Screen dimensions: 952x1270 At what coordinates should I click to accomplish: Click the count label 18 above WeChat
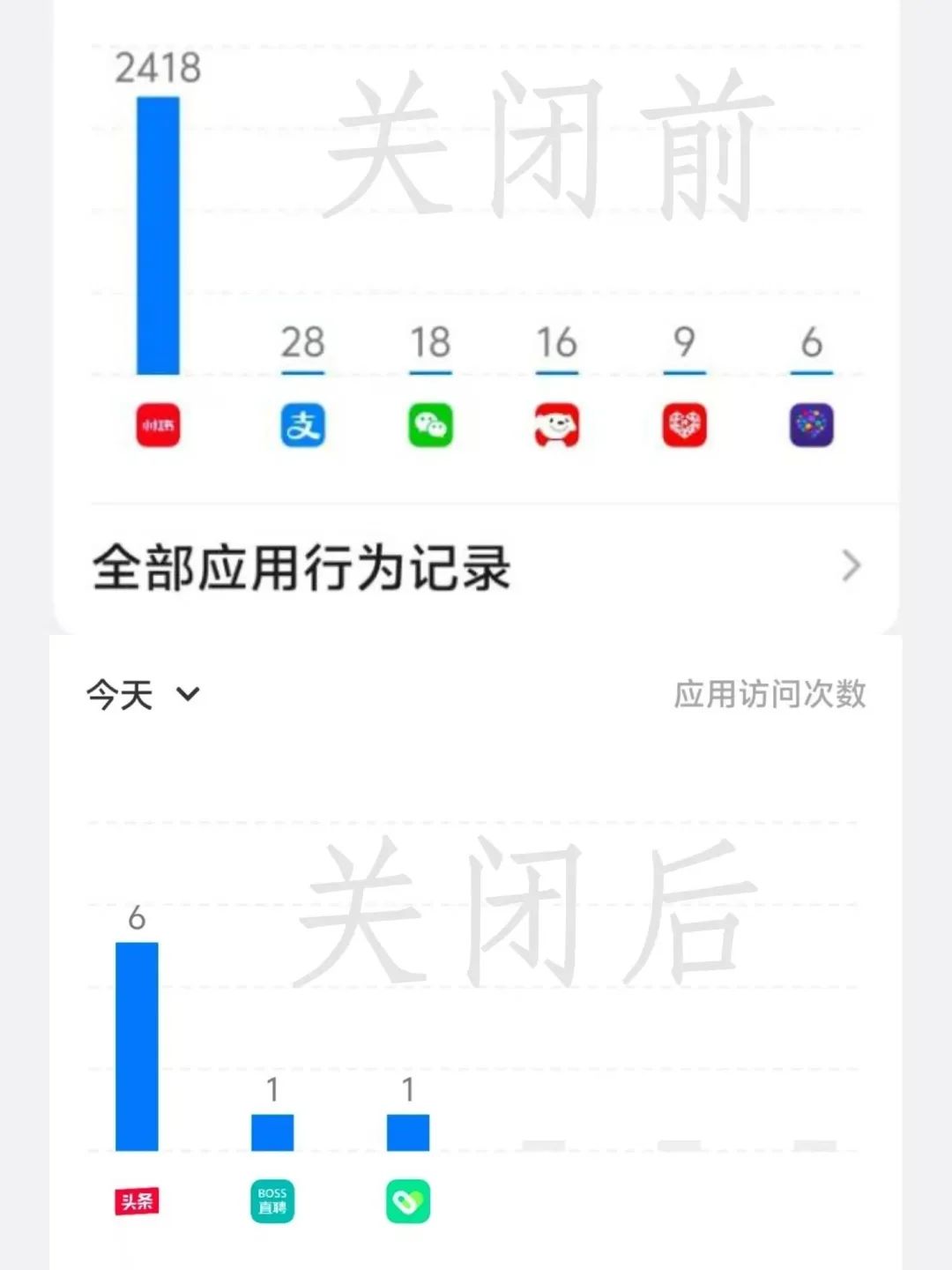point(429,344)
